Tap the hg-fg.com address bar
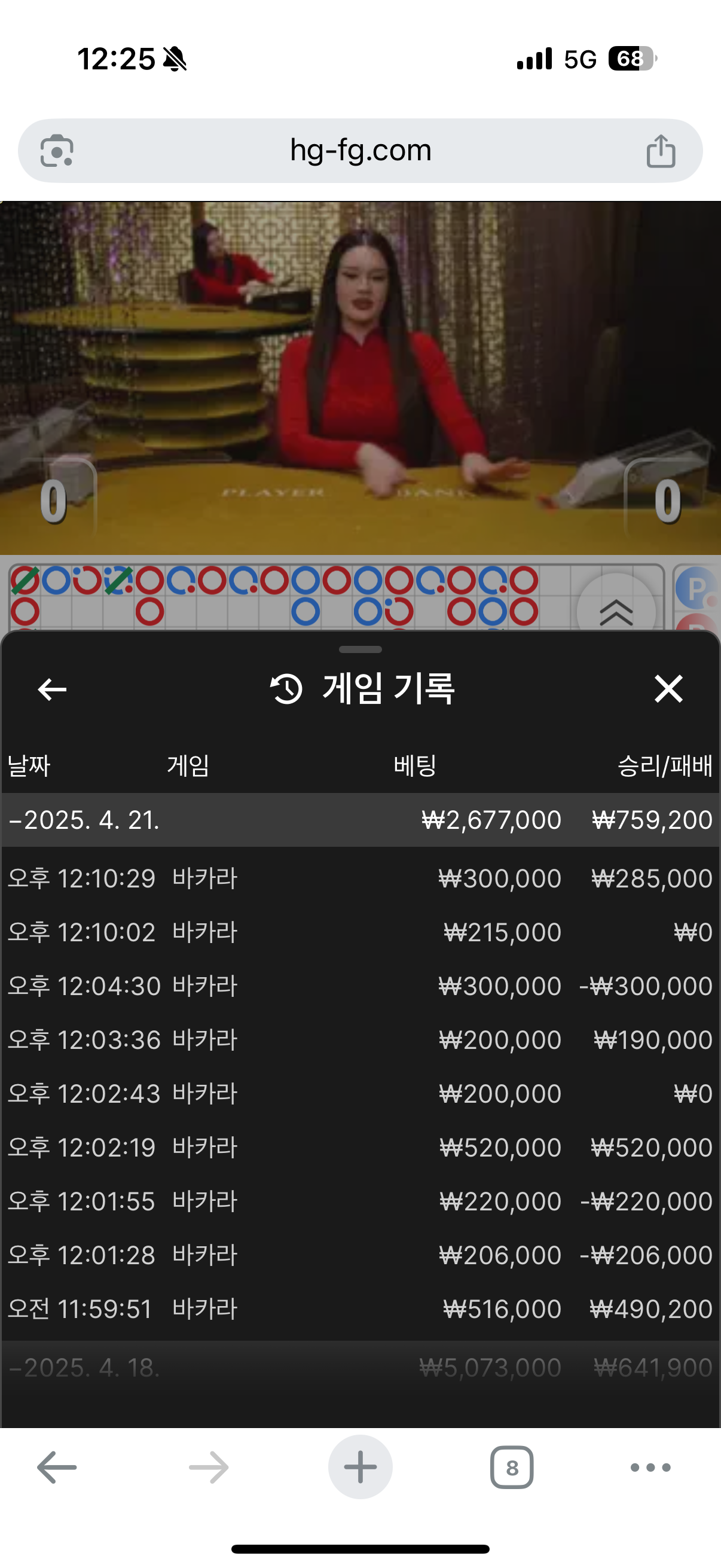The height and width of the screenshot is (1568, 721). 360,150
